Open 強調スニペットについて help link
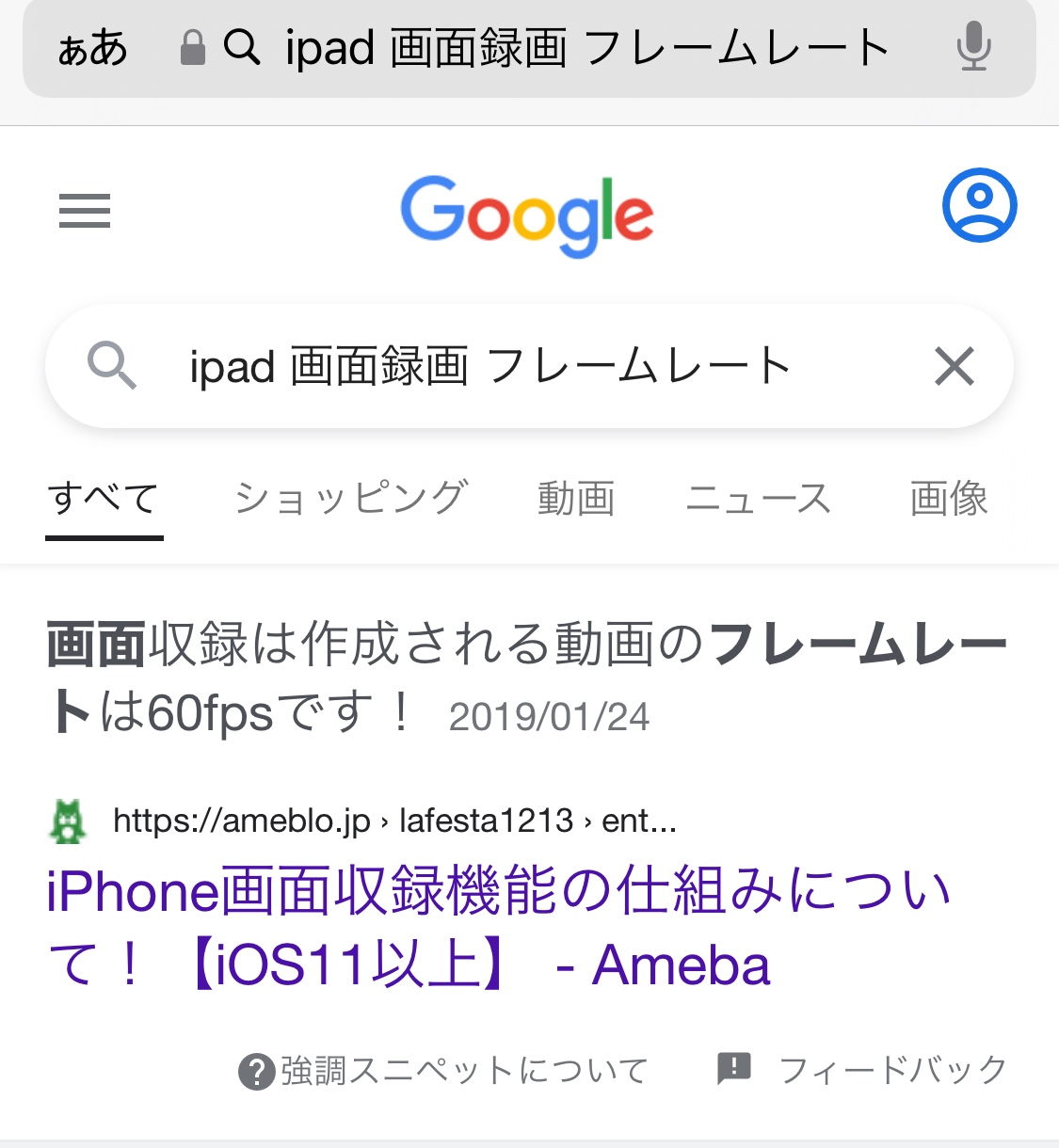This screenshot has width=1059, height=1148. click(444, 1071)
